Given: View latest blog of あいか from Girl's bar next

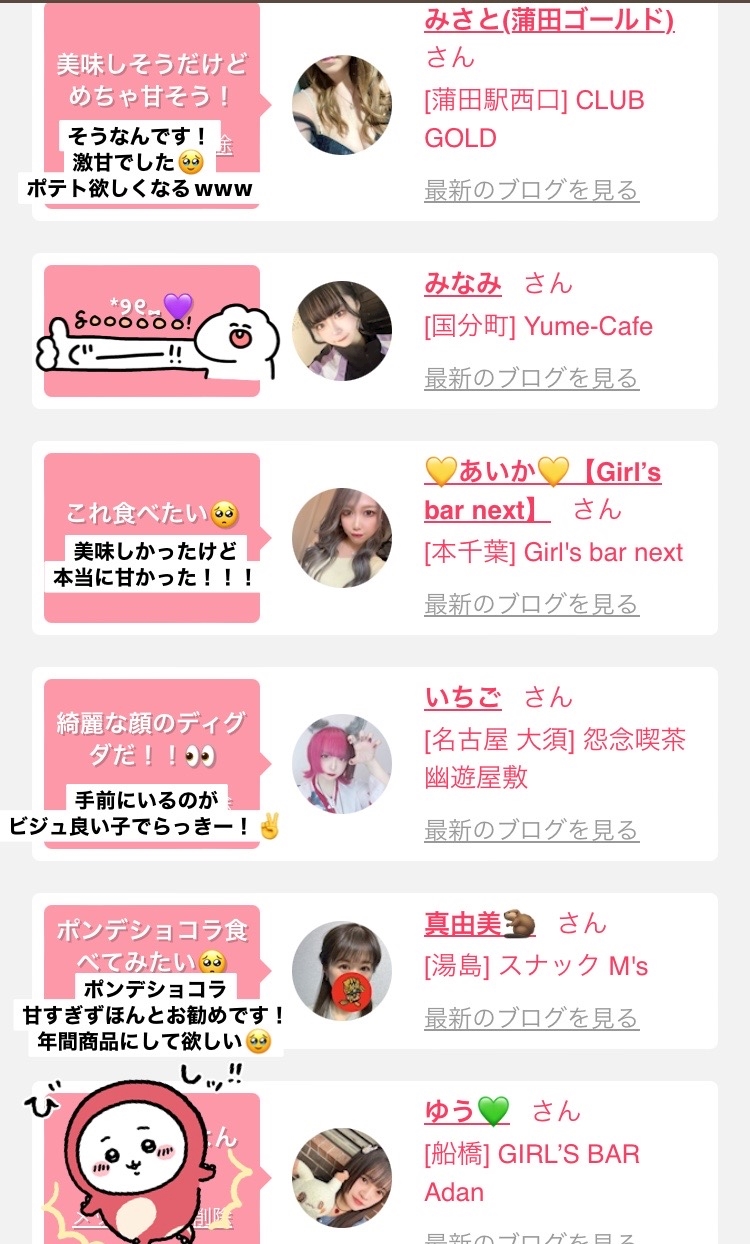Looking at the screenshot, I should [x=532, y=604].
